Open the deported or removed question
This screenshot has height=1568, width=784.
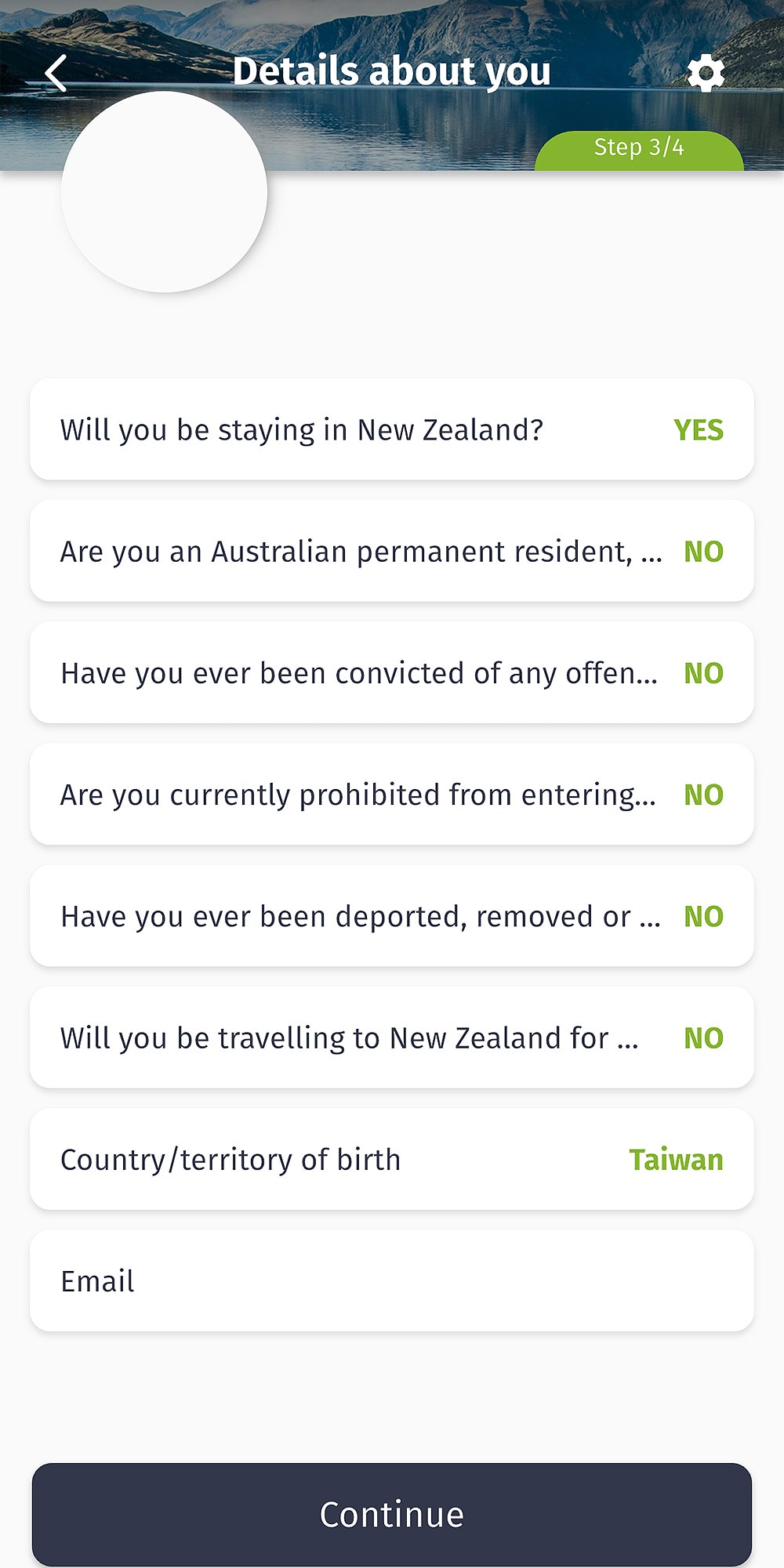pos(392,915)
